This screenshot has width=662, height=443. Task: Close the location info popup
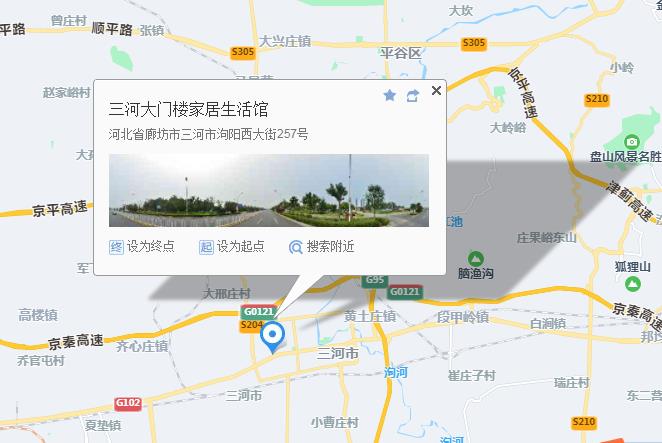[436, 91]
